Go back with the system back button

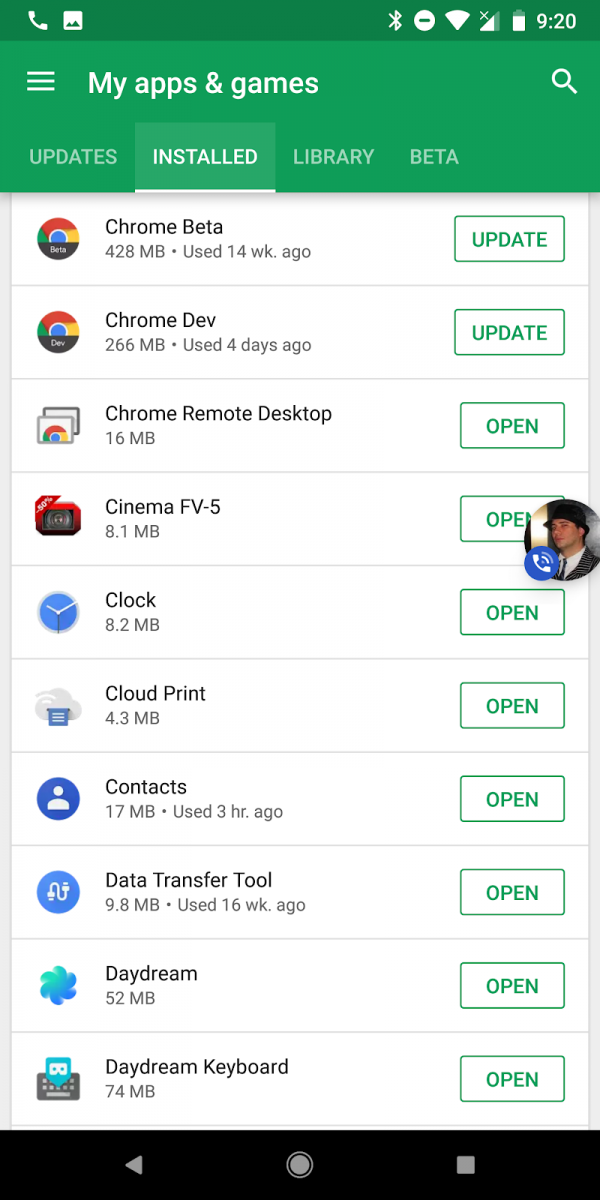(133, 1164)
